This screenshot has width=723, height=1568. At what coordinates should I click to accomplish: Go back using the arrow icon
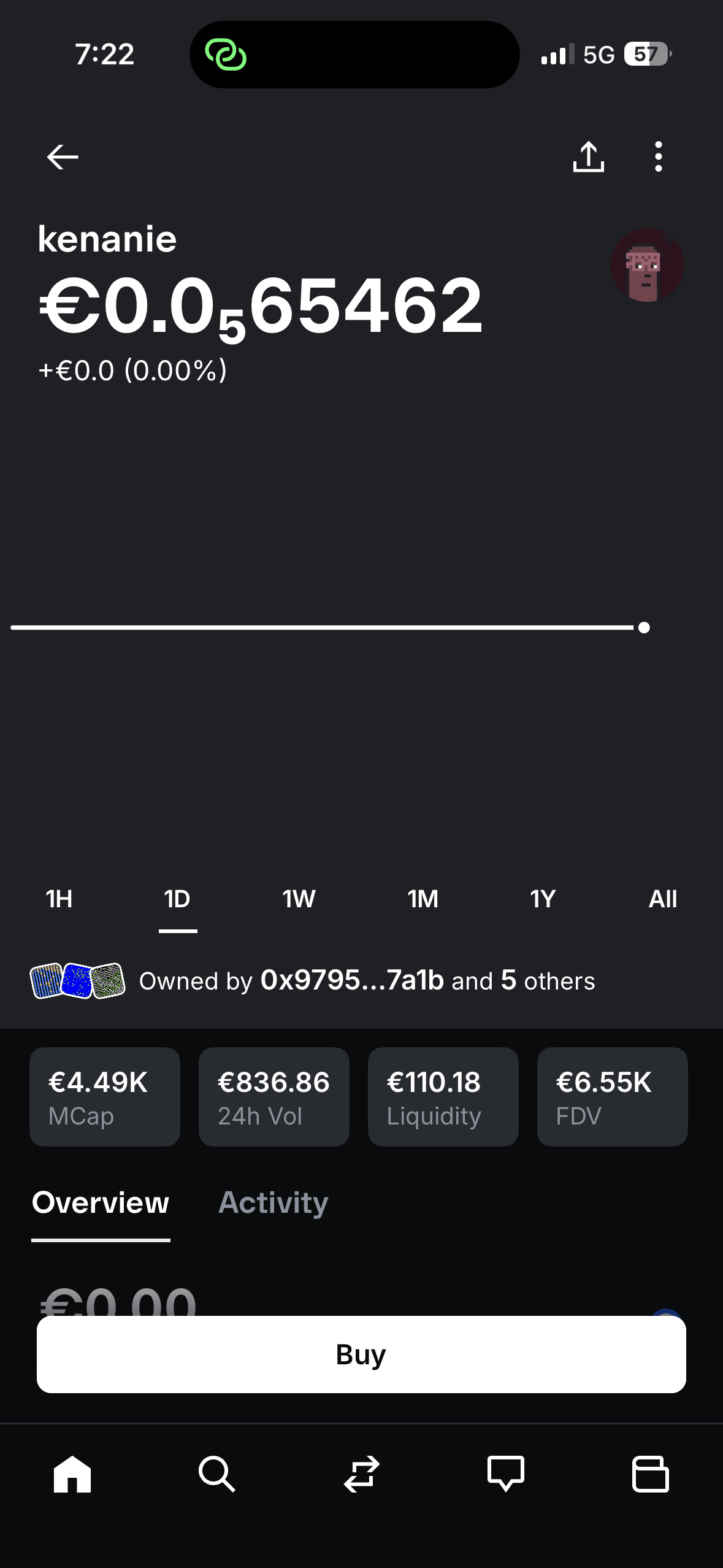[x=63, y=157]
